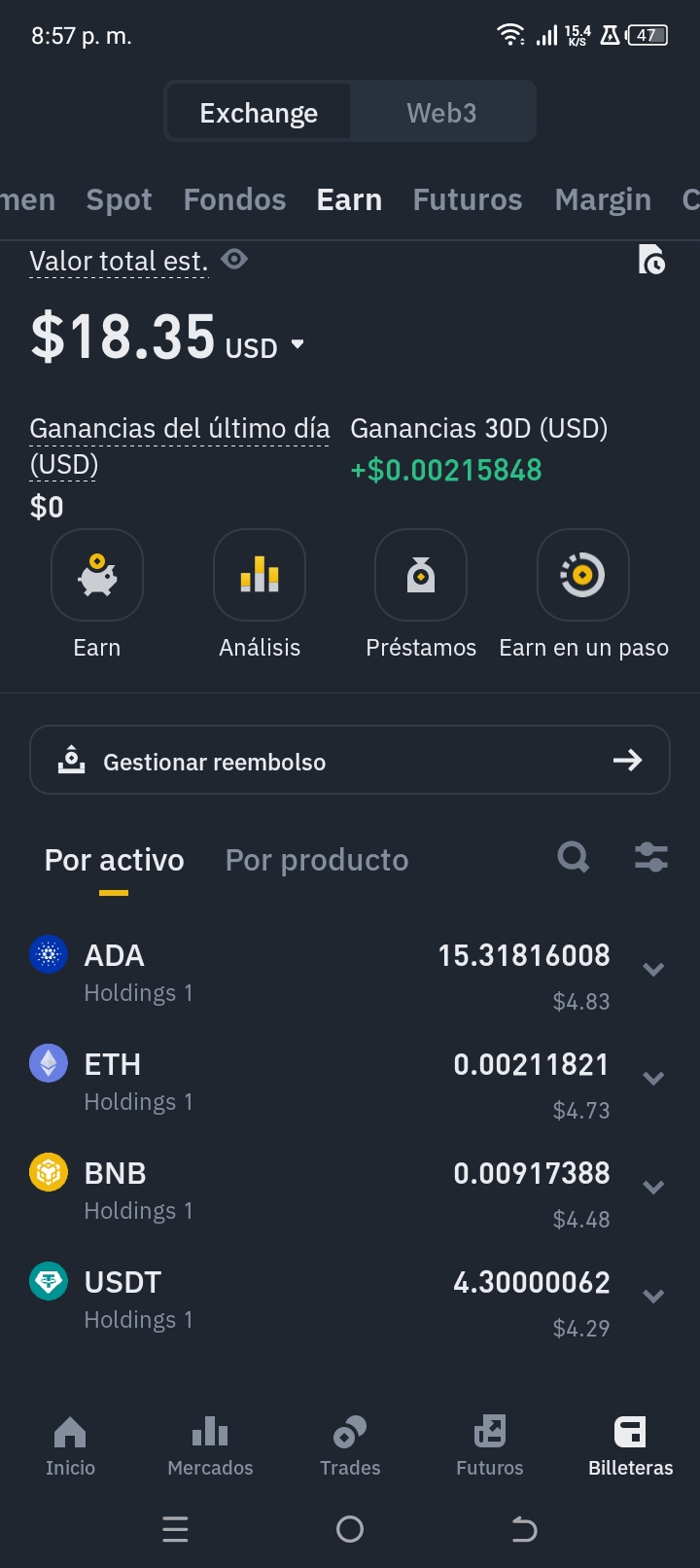Expand the ADA holdings row
The width and height of the screenshot is (700, 1568).
[653, 969]
